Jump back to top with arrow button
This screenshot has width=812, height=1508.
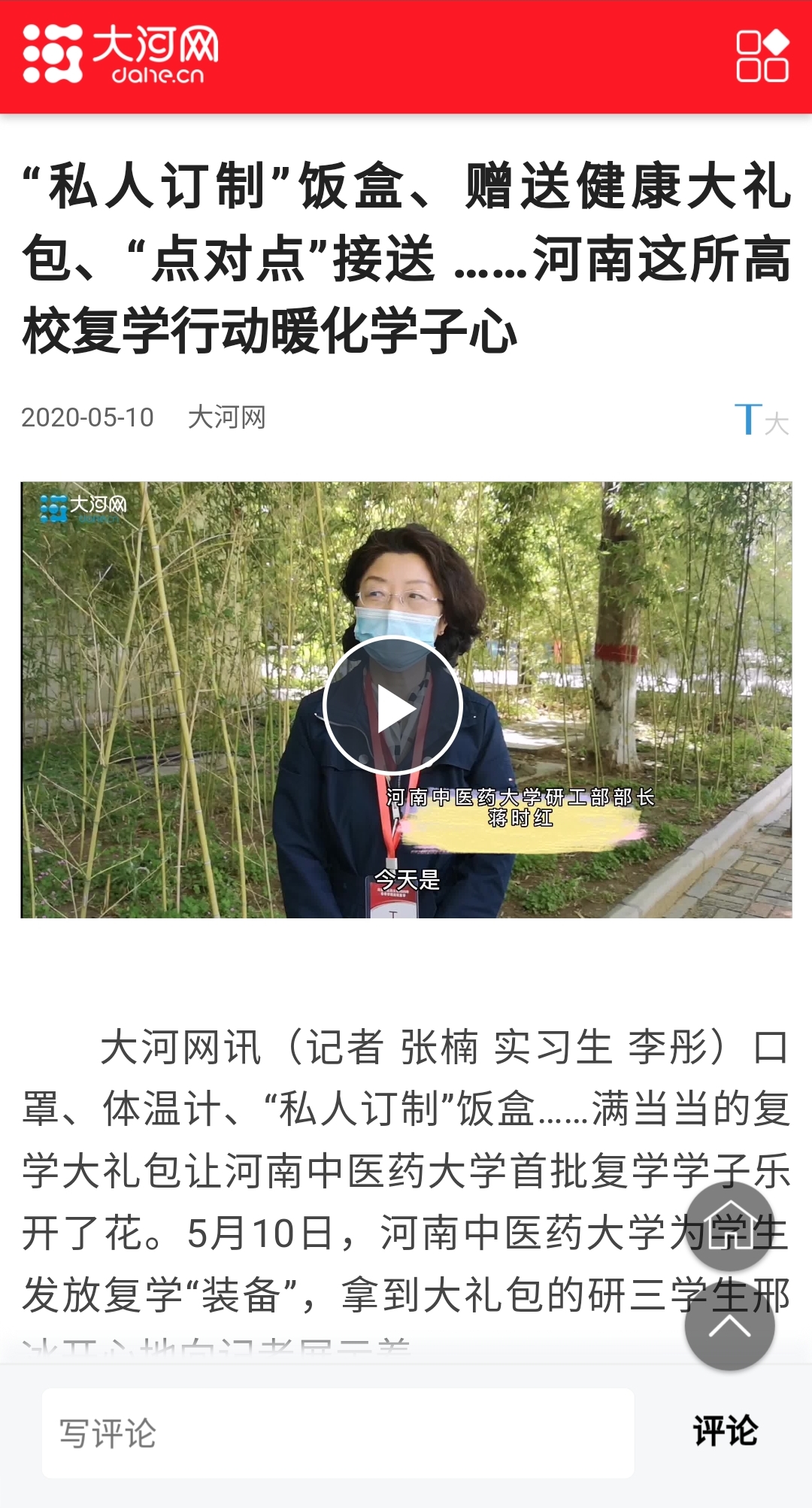729,1325
